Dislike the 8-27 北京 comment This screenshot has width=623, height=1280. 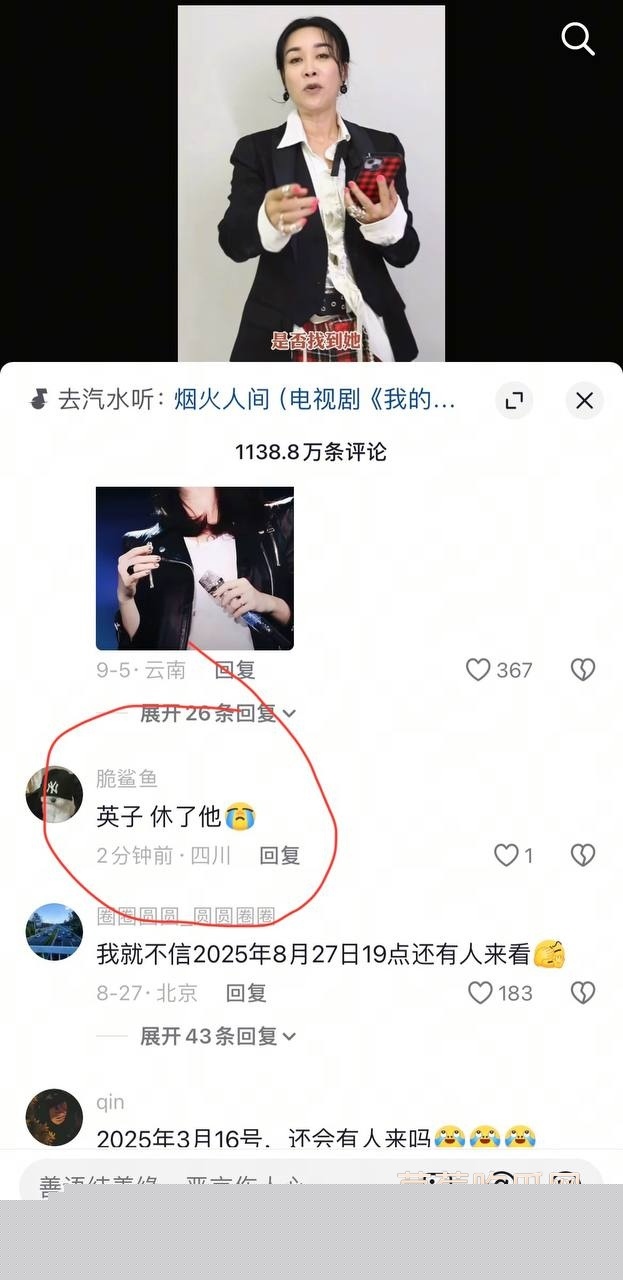point(582,993)
